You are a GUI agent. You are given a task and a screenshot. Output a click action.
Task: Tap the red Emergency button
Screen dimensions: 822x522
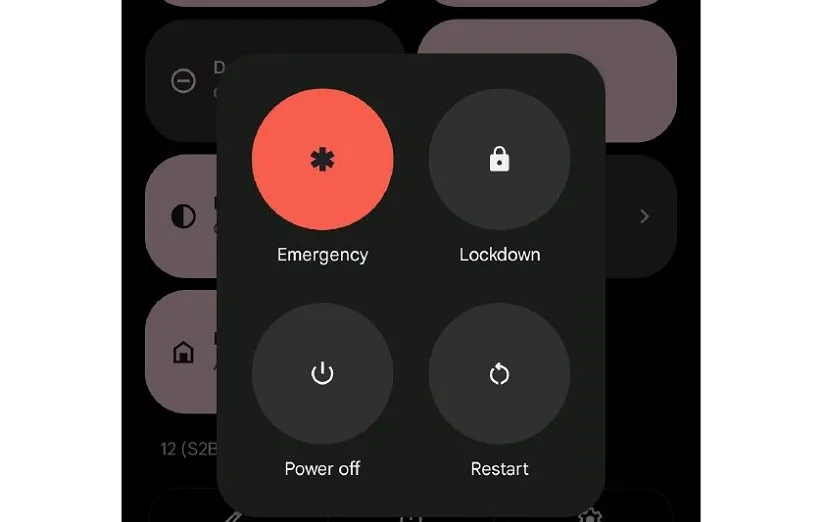[x=322, y=160]
